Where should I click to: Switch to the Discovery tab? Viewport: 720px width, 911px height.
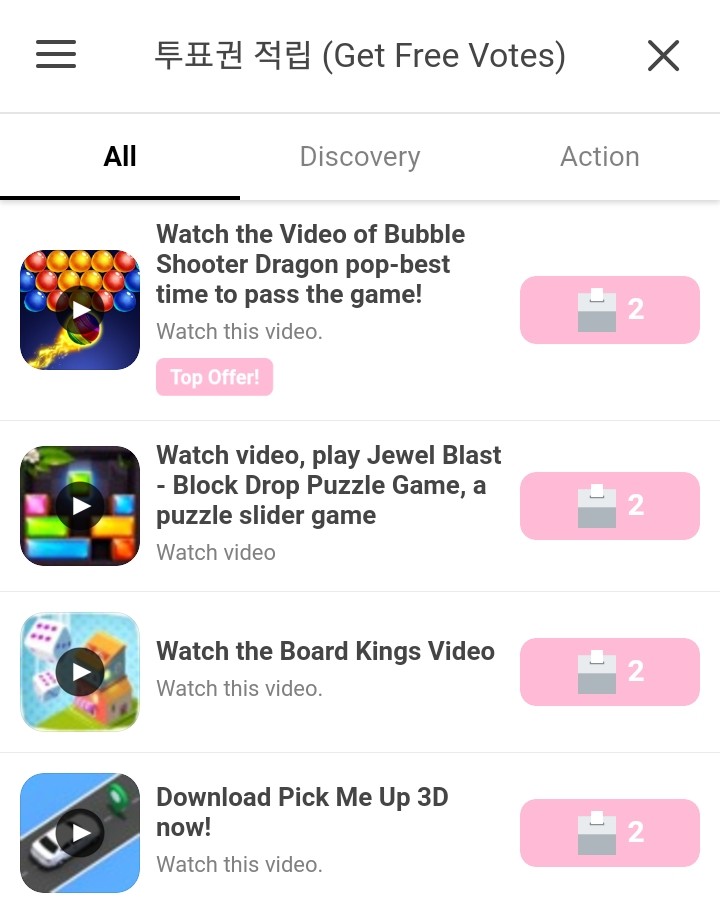pyautogui.click(x=360, y=157)
